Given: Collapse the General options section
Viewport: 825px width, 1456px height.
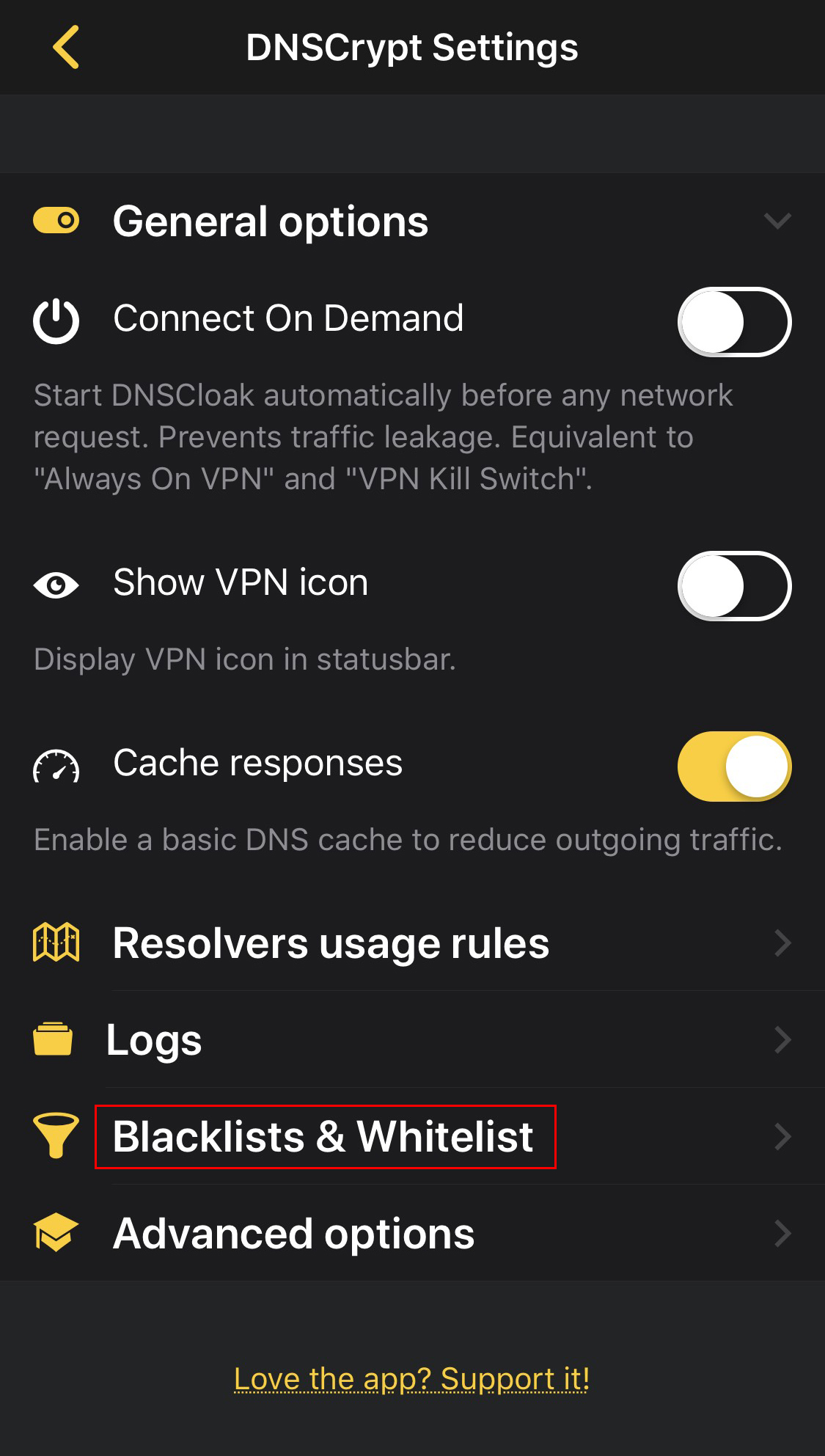Looking at the screenshot, I should (x=412, y=222).
